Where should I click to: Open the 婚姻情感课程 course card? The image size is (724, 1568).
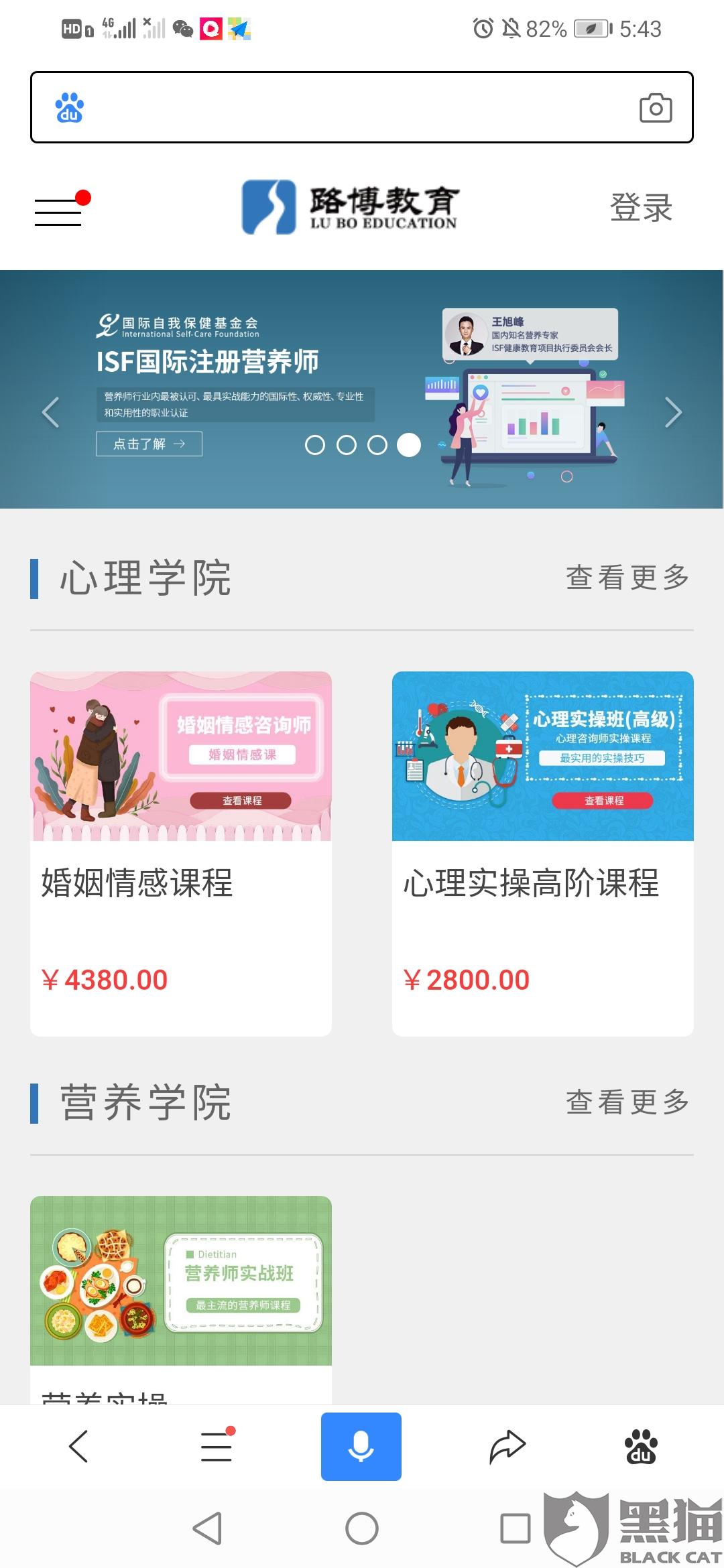click(x=181, y=853)
